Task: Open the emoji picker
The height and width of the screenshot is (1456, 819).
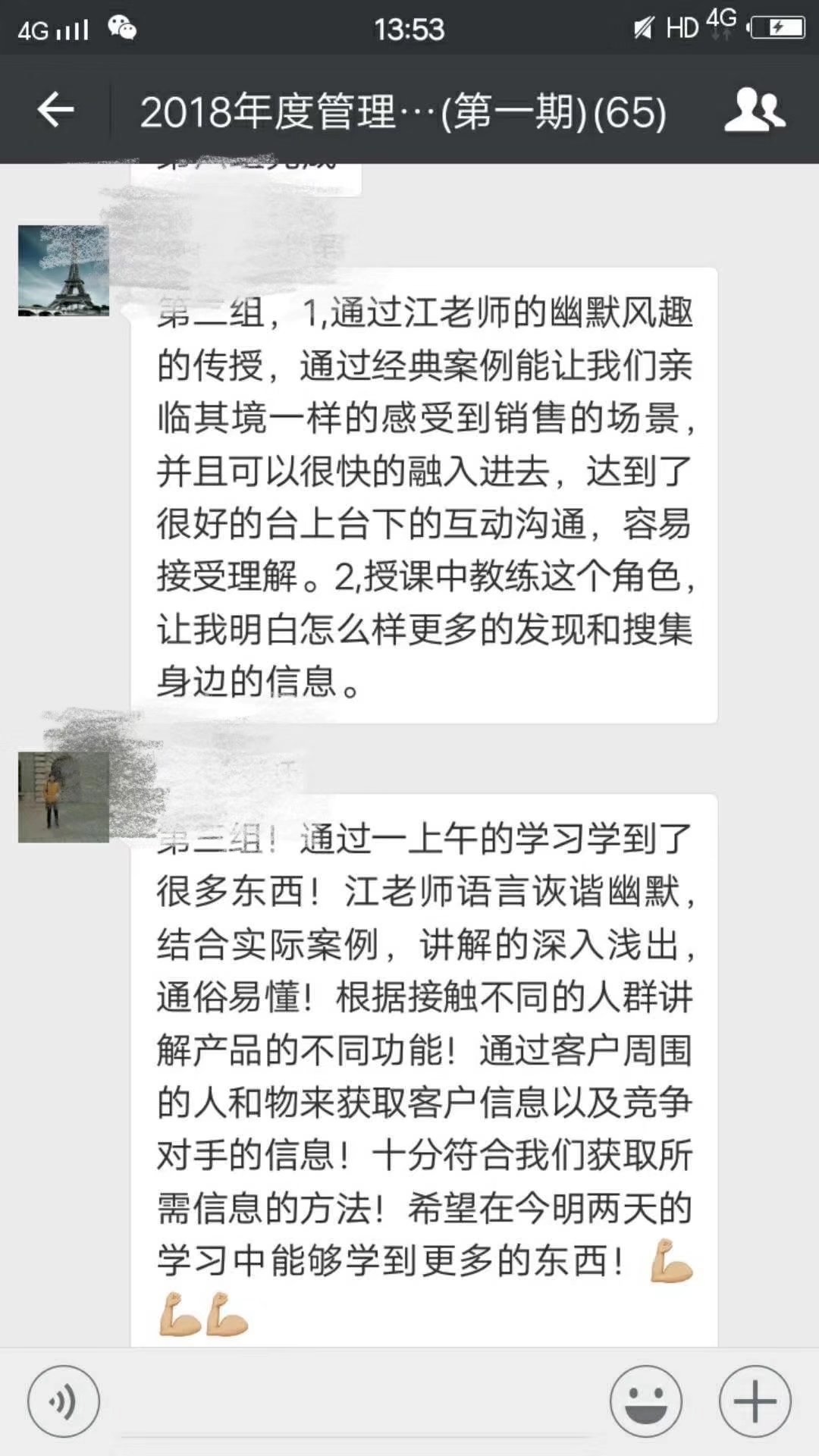Action: coord(646,1401)
